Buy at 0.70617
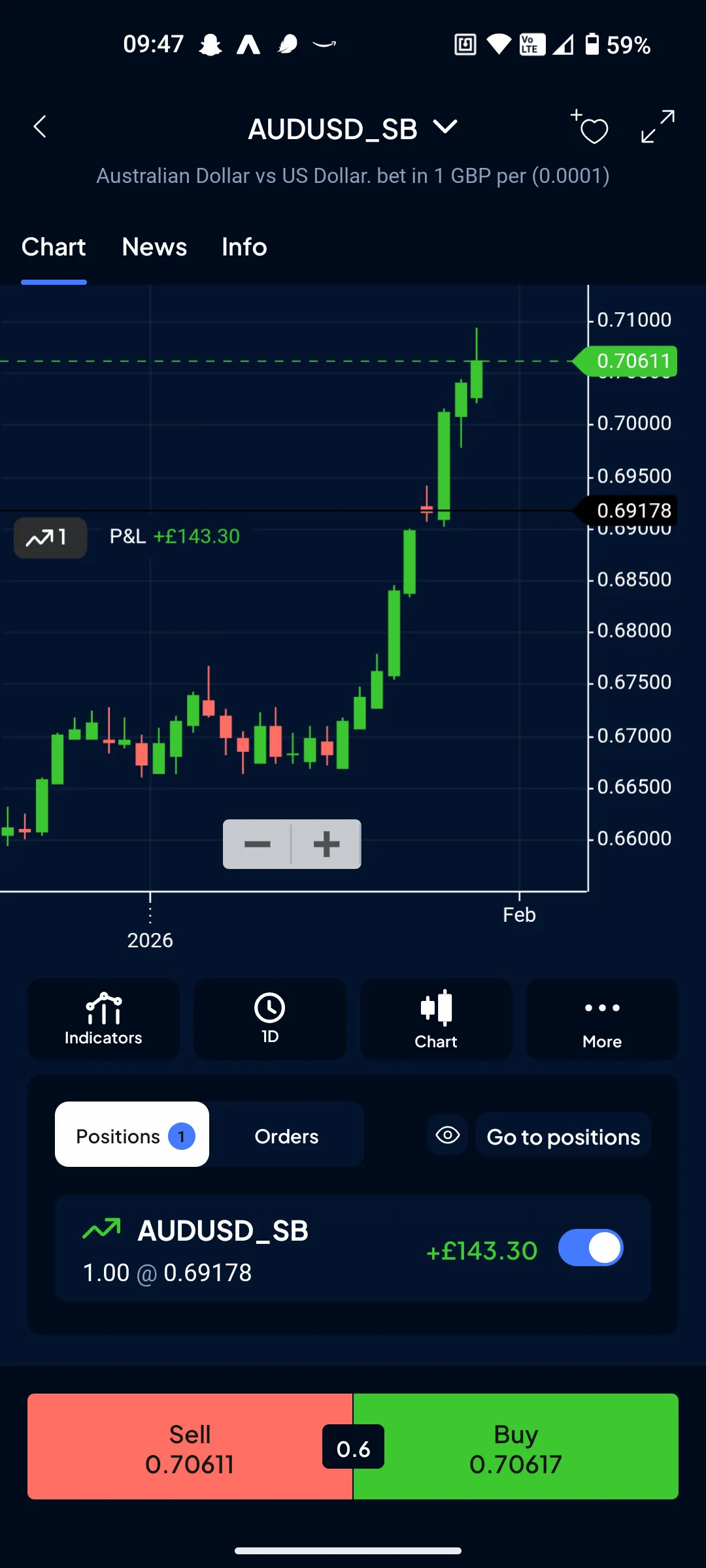This screenshot has width=706, height=1568. click(x=516, y=1448)
